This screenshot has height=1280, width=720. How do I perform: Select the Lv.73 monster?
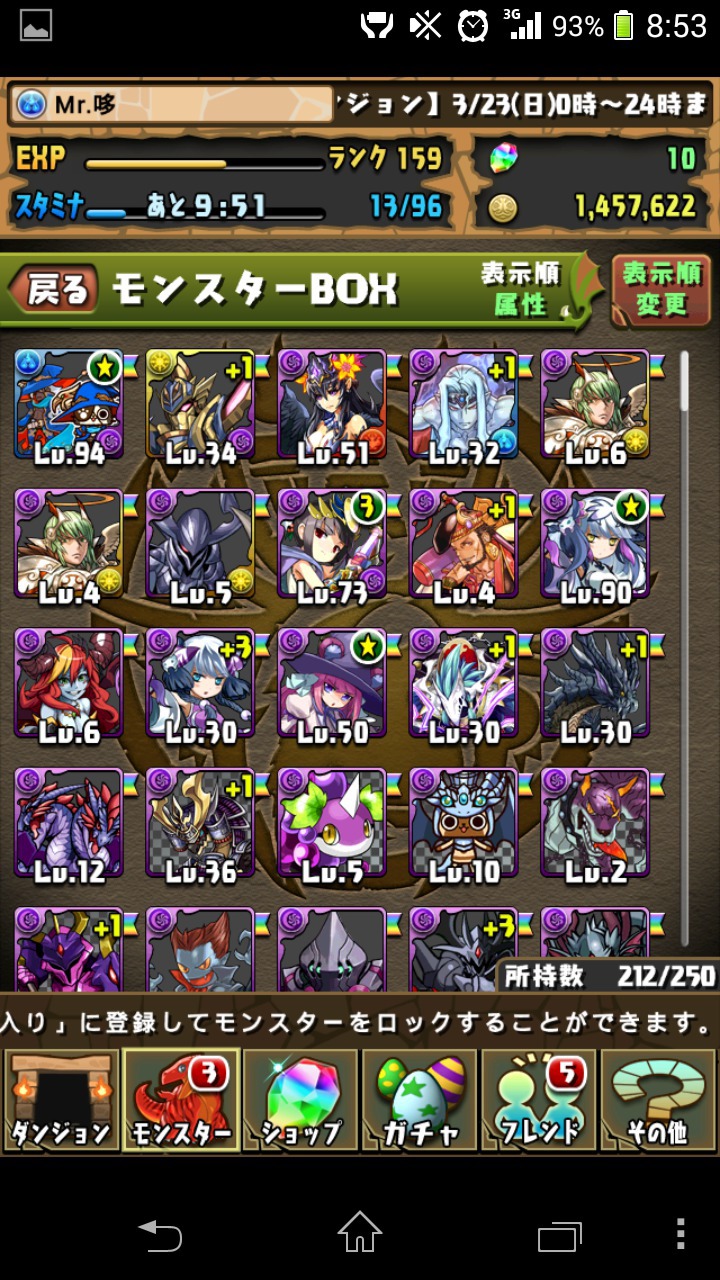pyautogui.click(x=332, y=546)
